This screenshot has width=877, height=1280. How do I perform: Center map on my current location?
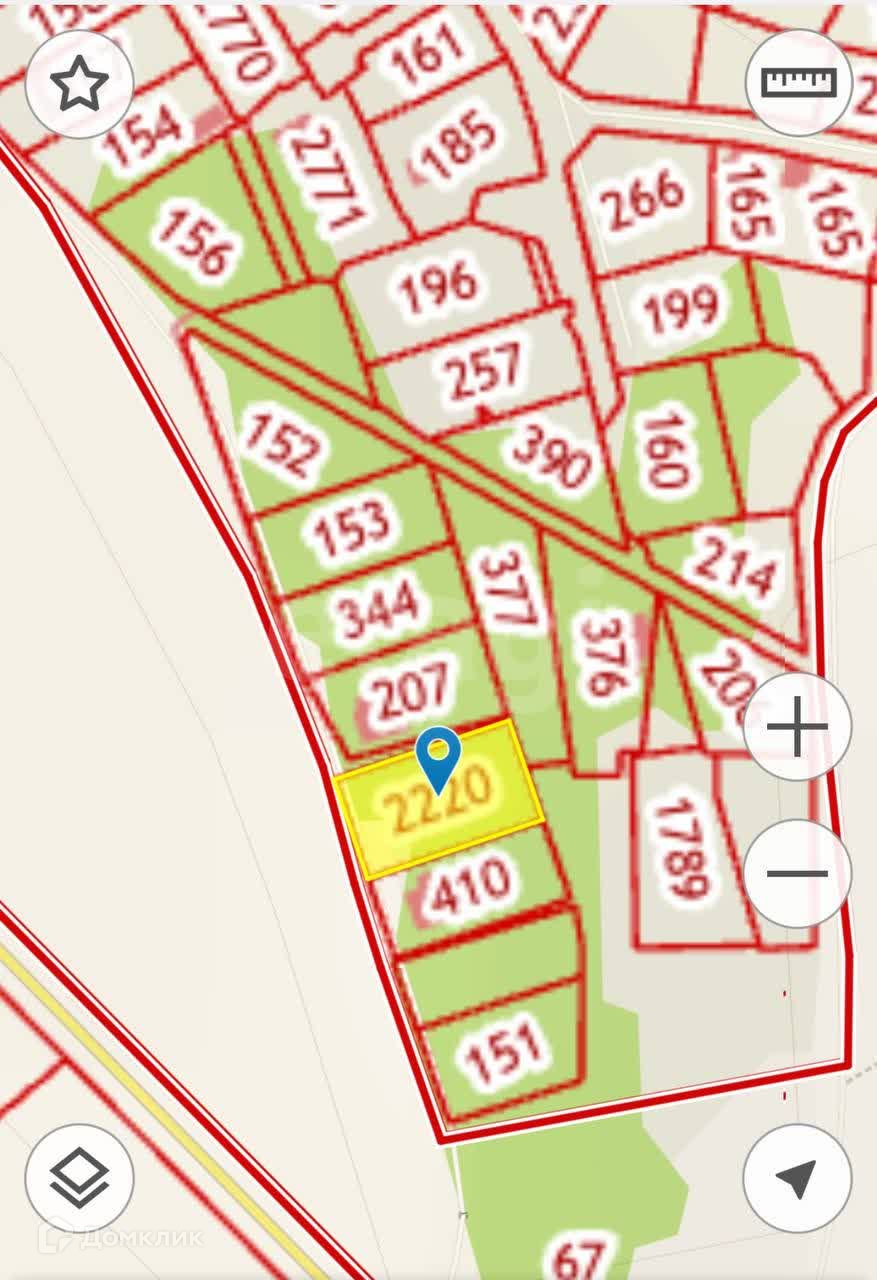pyautogui.click(x=798, y=1178)
